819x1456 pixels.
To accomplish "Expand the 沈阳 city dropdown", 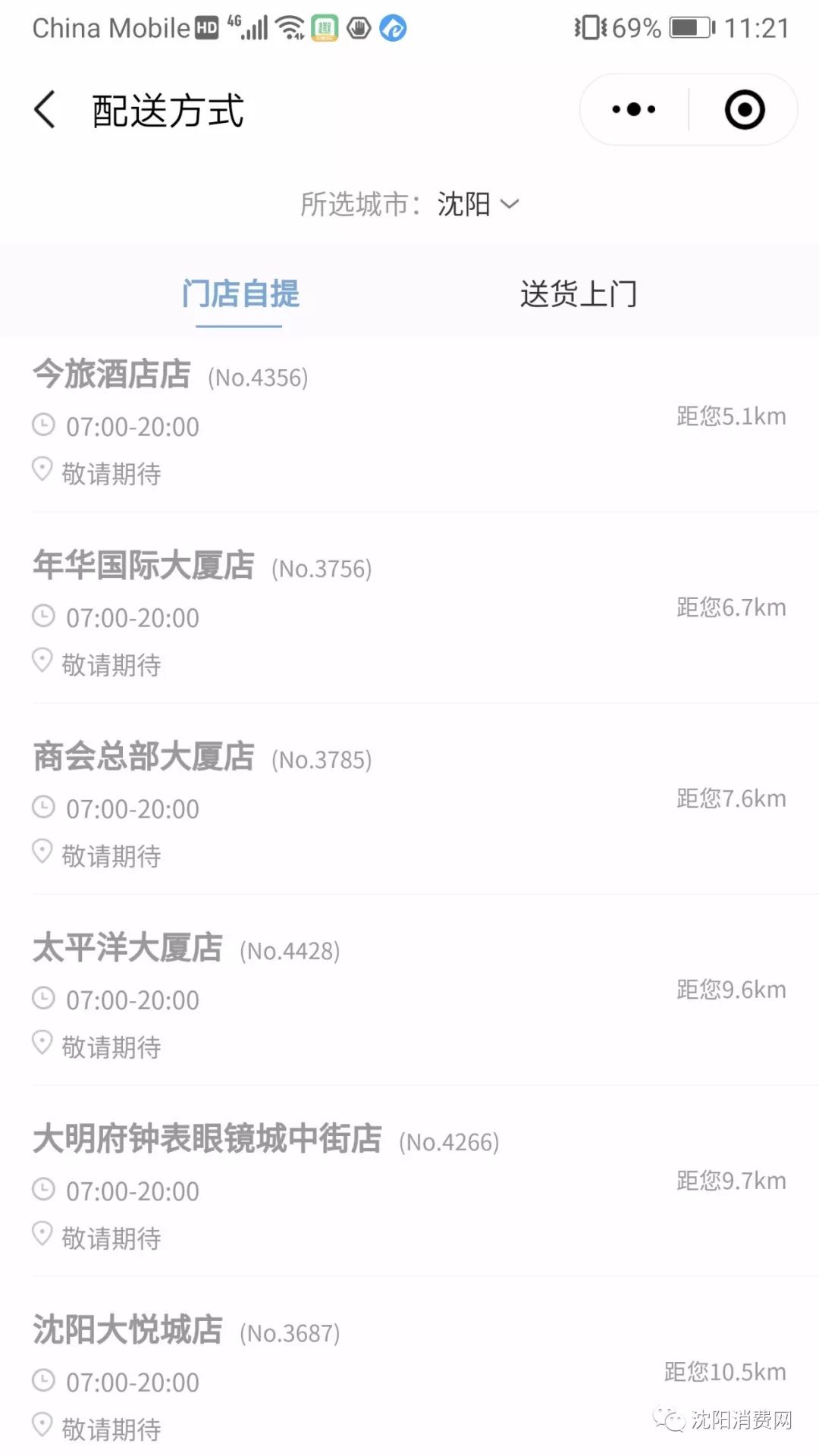I will 478,204.
